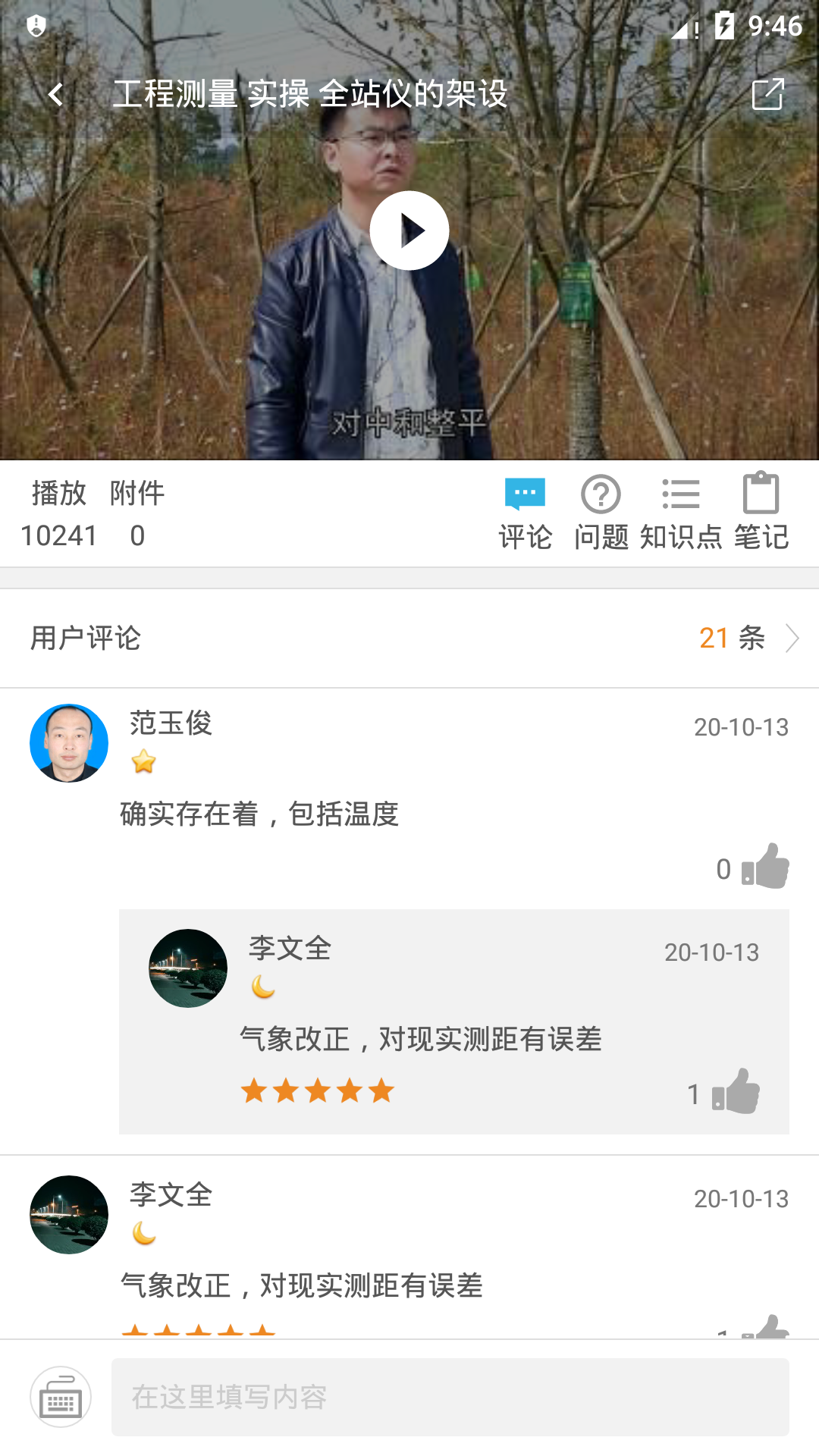This screenshot has height=1456, width=819.
Task: Switch to the 评论 tab
Action: click(x=525, y=513)
